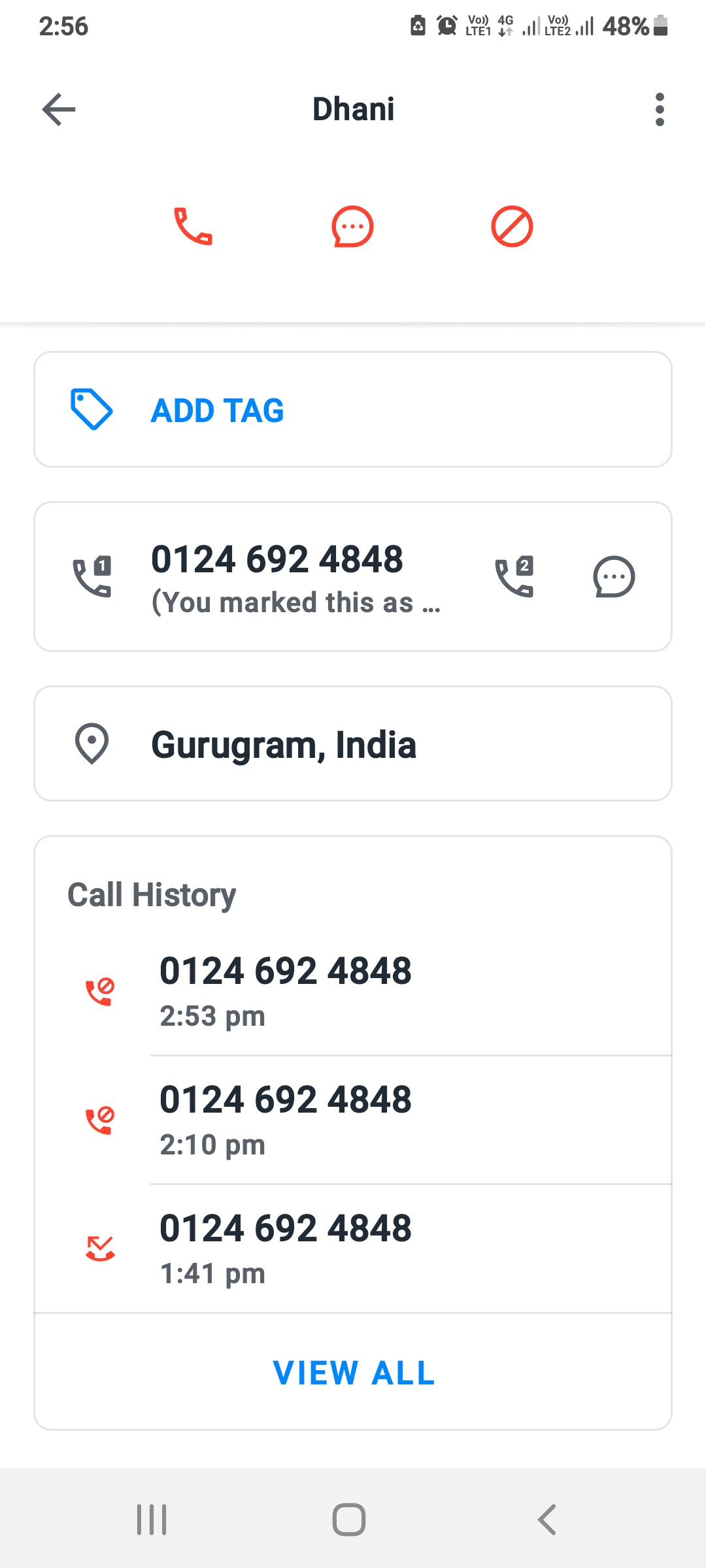This screenshot has width=706, height=1568.
Task: View all call history
Action: tap(353, 1372)
